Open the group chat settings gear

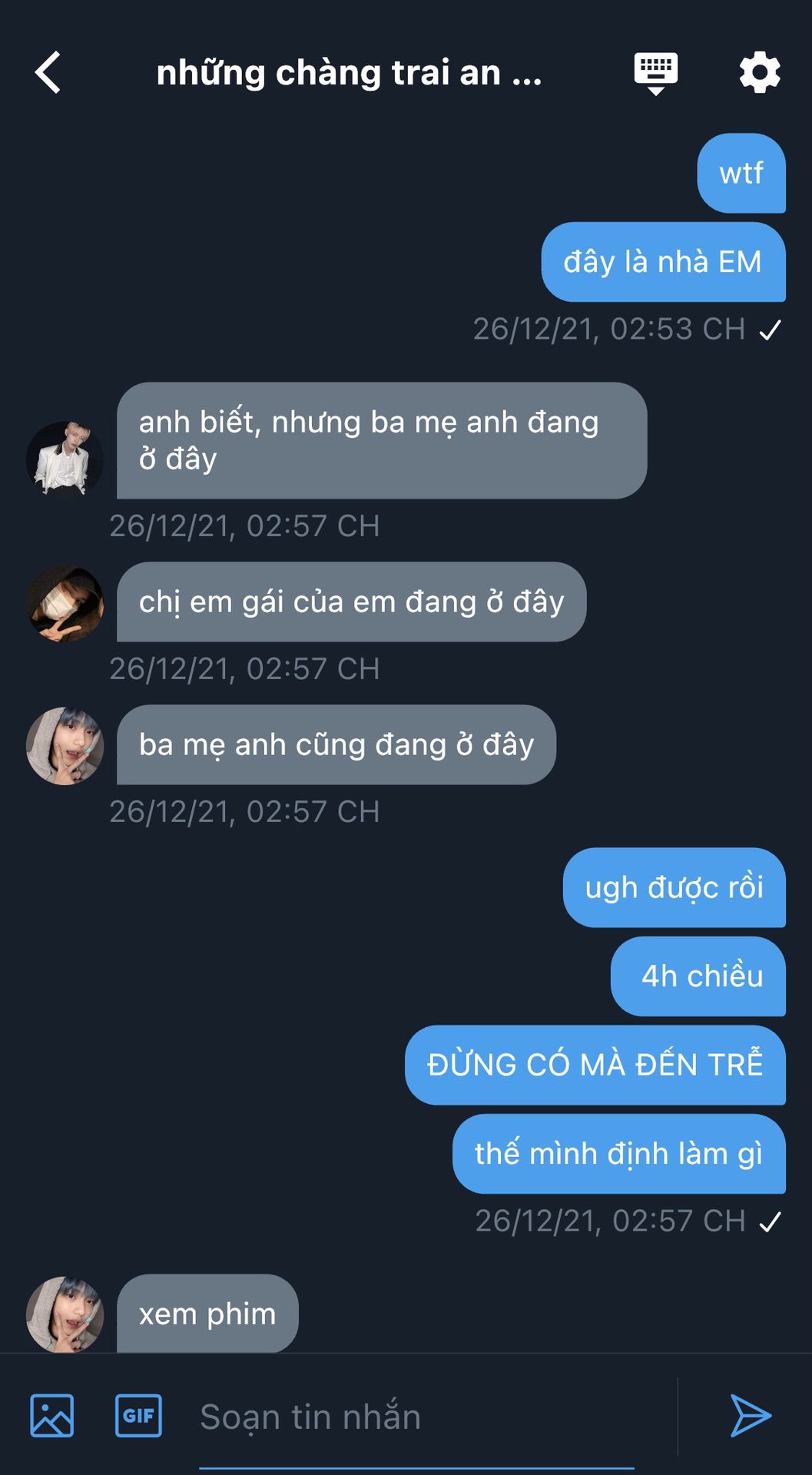tap(759, 73)
